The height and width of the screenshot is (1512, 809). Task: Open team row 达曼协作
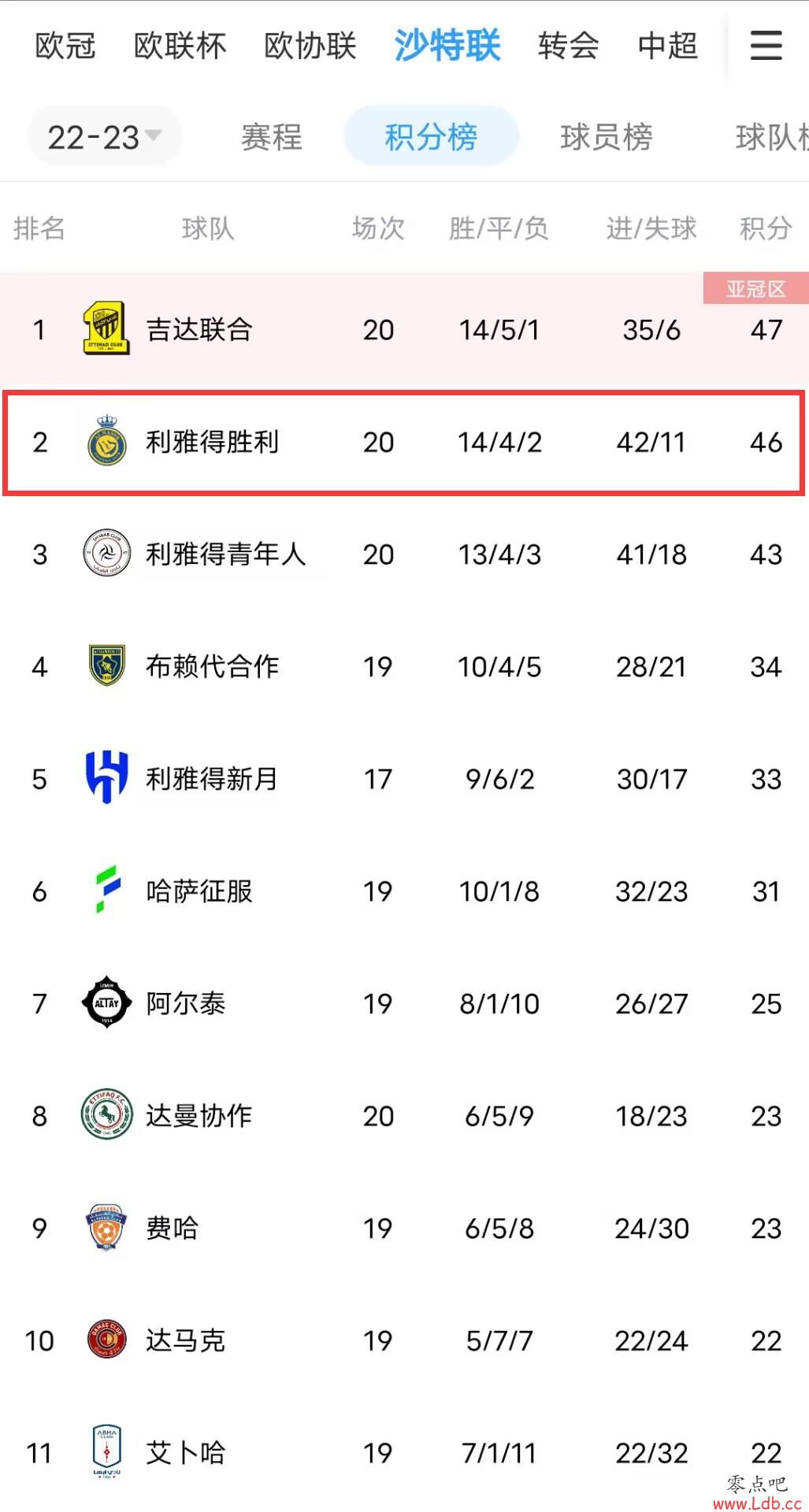click(x=404, y=1116)
